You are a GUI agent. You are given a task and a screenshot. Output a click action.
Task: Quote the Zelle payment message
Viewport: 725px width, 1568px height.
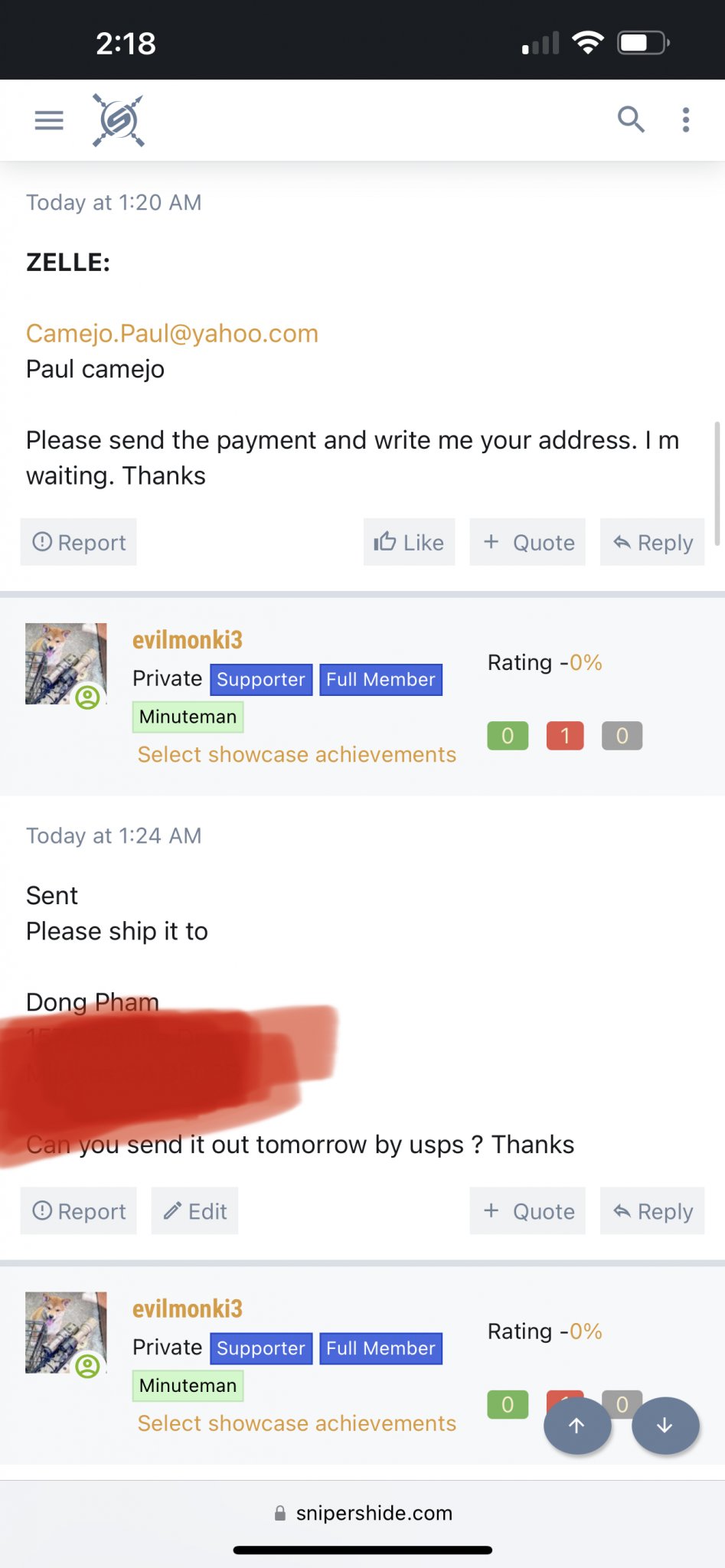pos(527,542)
